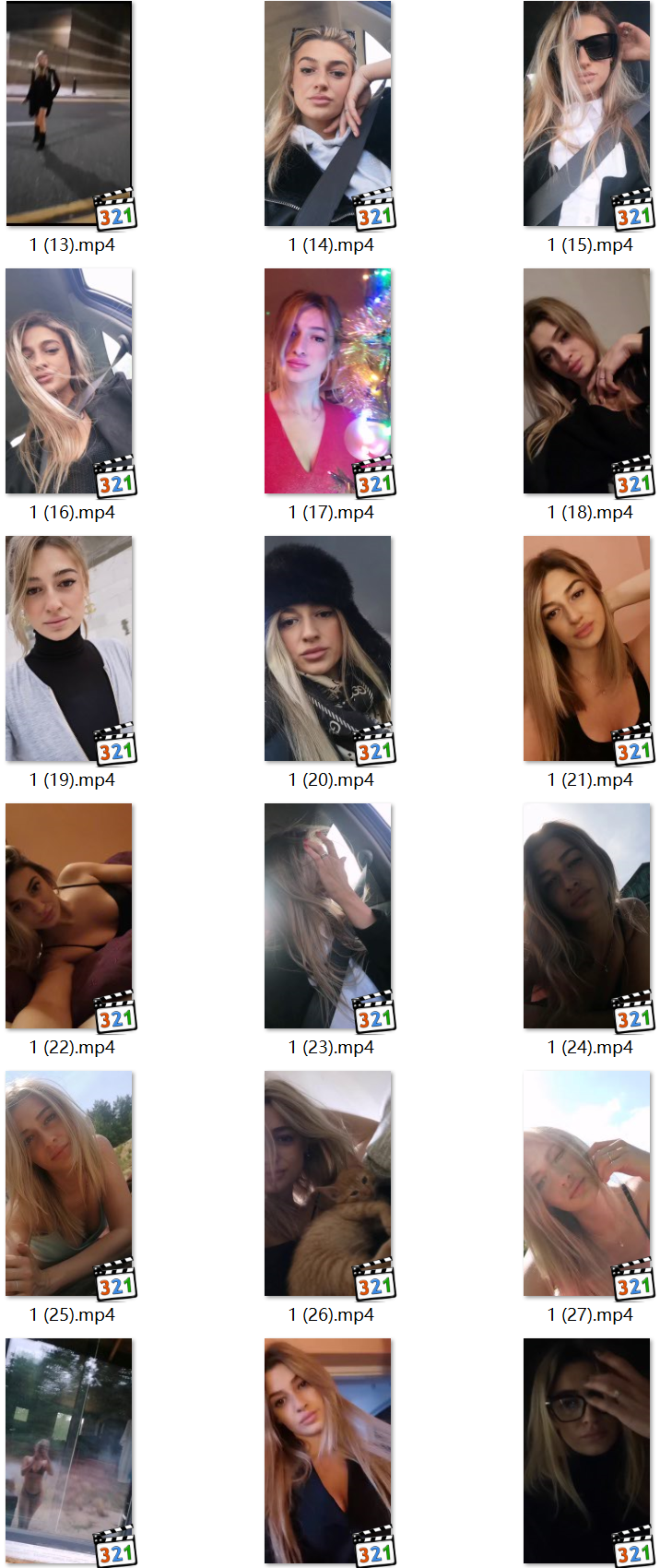
Task: Select the video 1 (18).mp4
Action: [x=587, y=382]
